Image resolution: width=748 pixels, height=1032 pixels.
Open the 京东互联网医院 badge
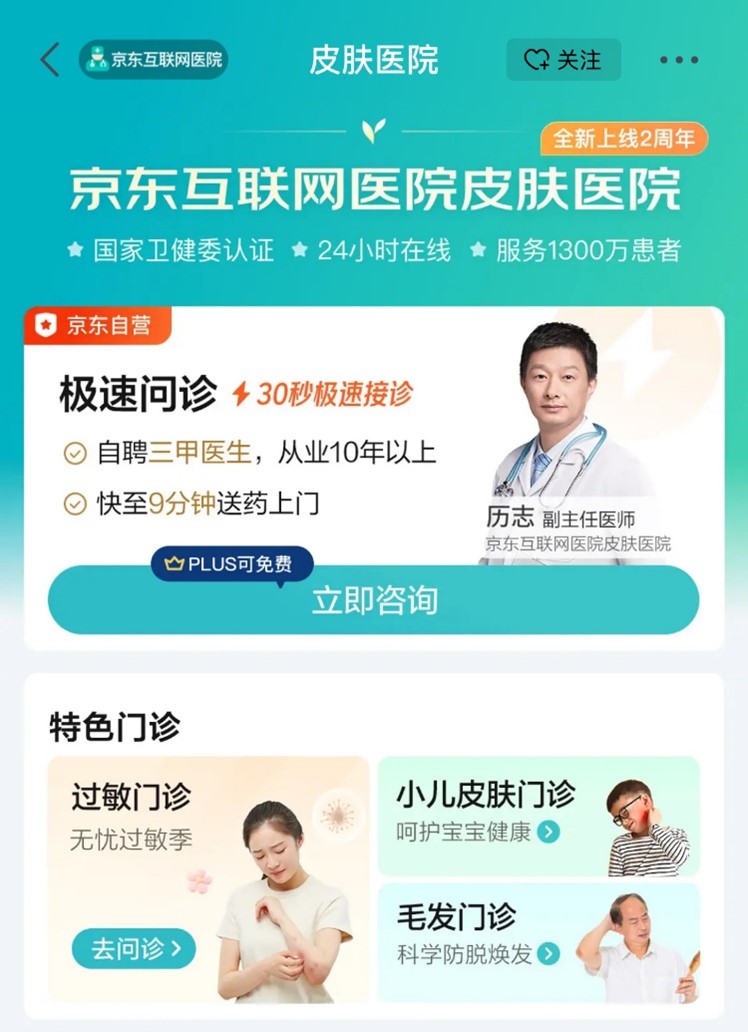pos(154,60)
